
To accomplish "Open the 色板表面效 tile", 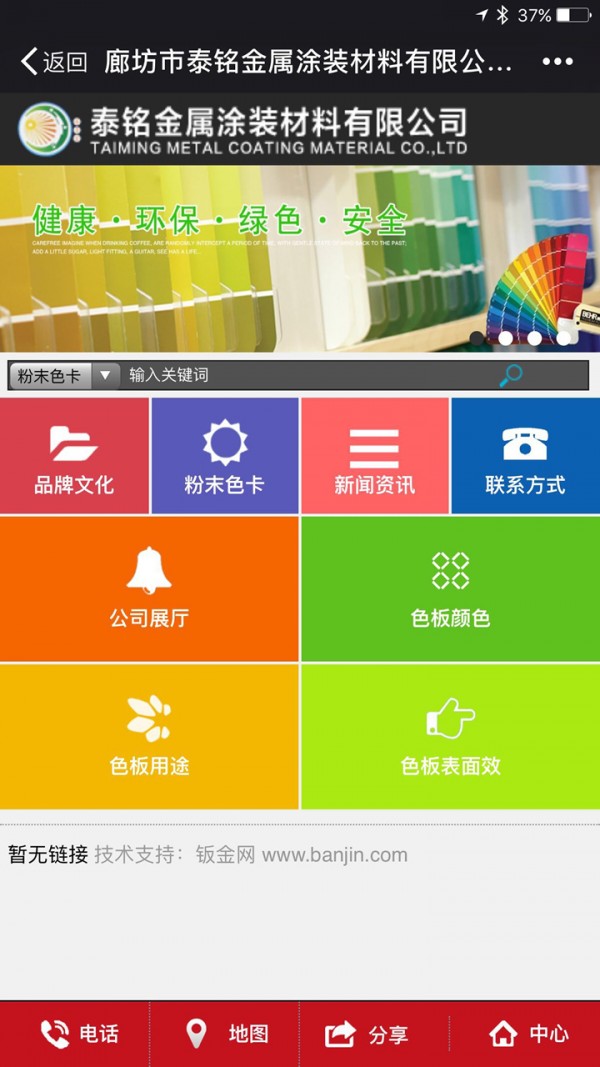I will point(450,736).
